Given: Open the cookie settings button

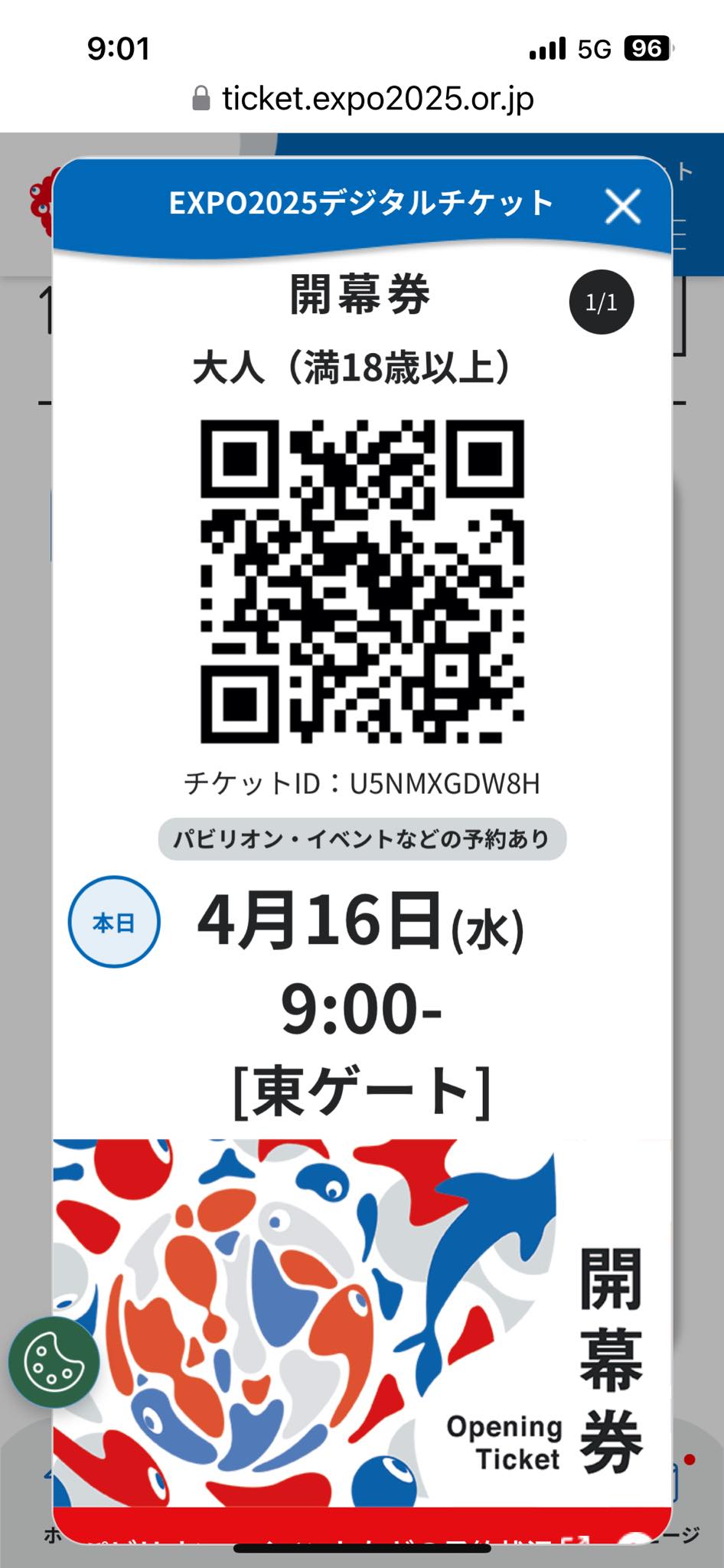Looking at the screenshot, I should click(x=54, y=1362).
